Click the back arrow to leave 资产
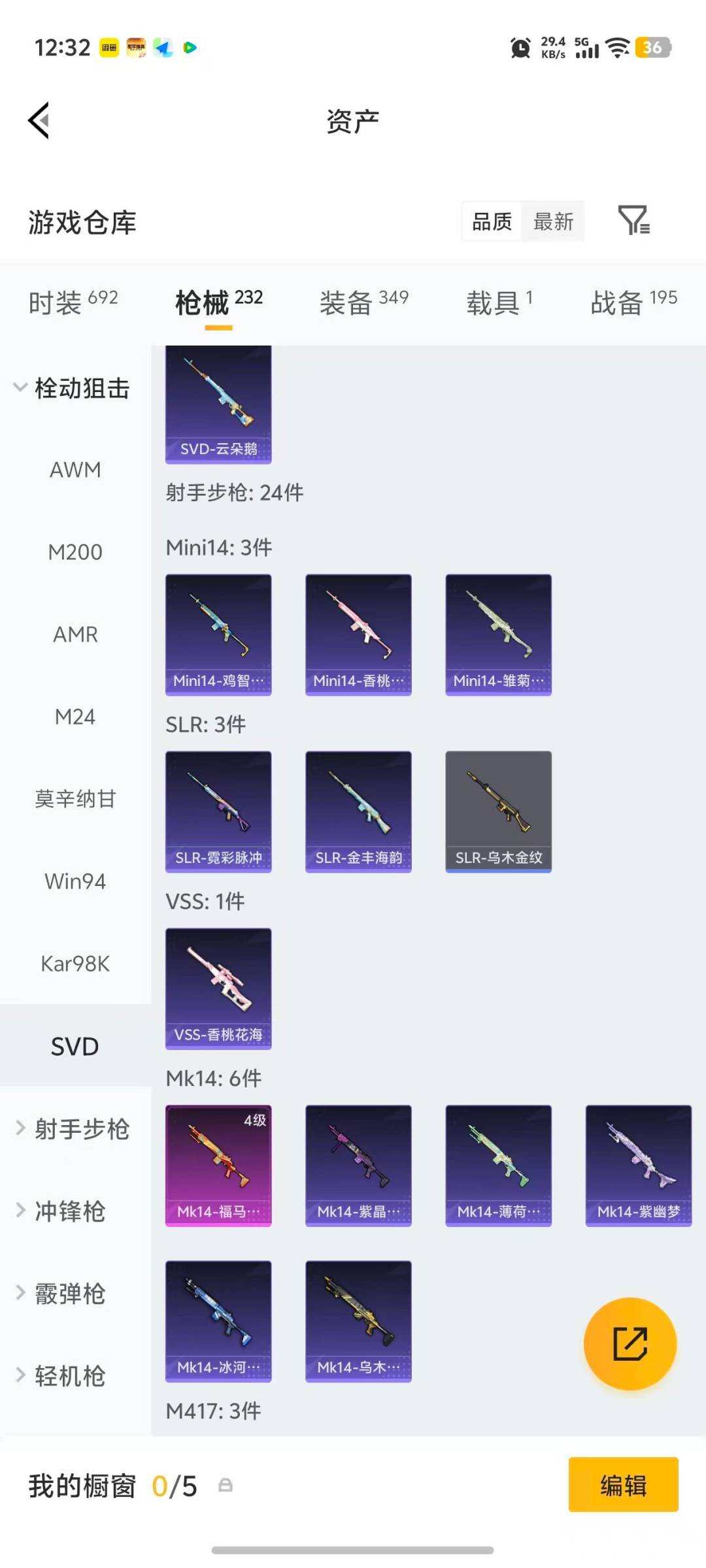 pos(39,121)
